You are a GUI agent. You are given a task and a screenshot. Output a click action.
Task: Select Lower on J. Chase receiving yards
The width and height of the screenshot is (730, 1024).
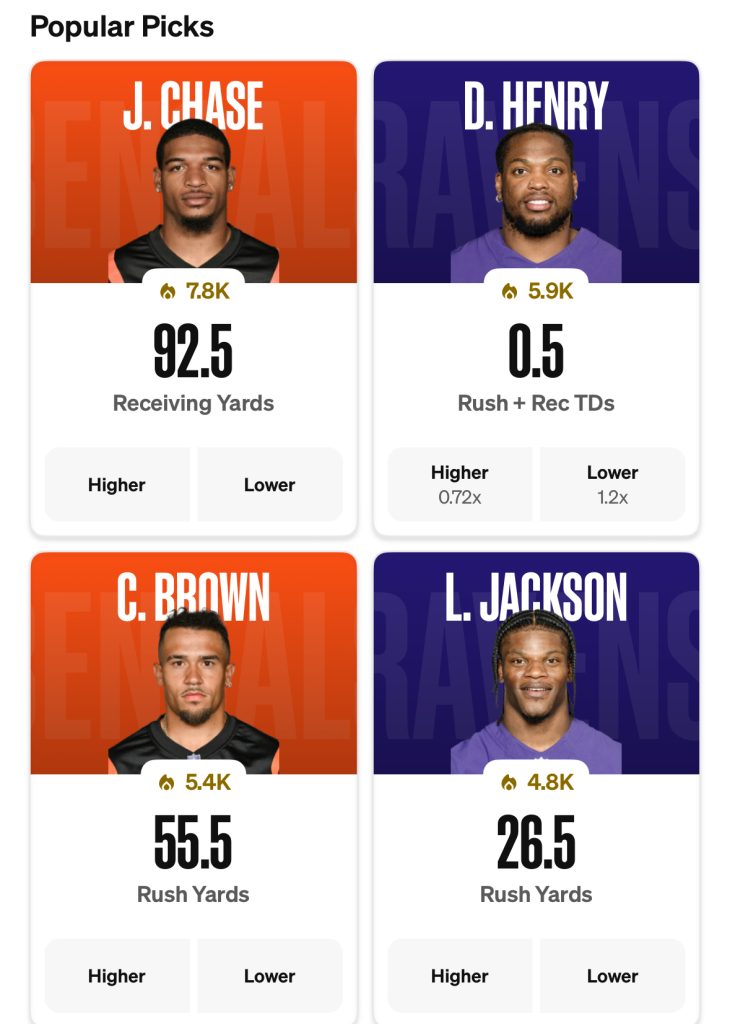269,484
